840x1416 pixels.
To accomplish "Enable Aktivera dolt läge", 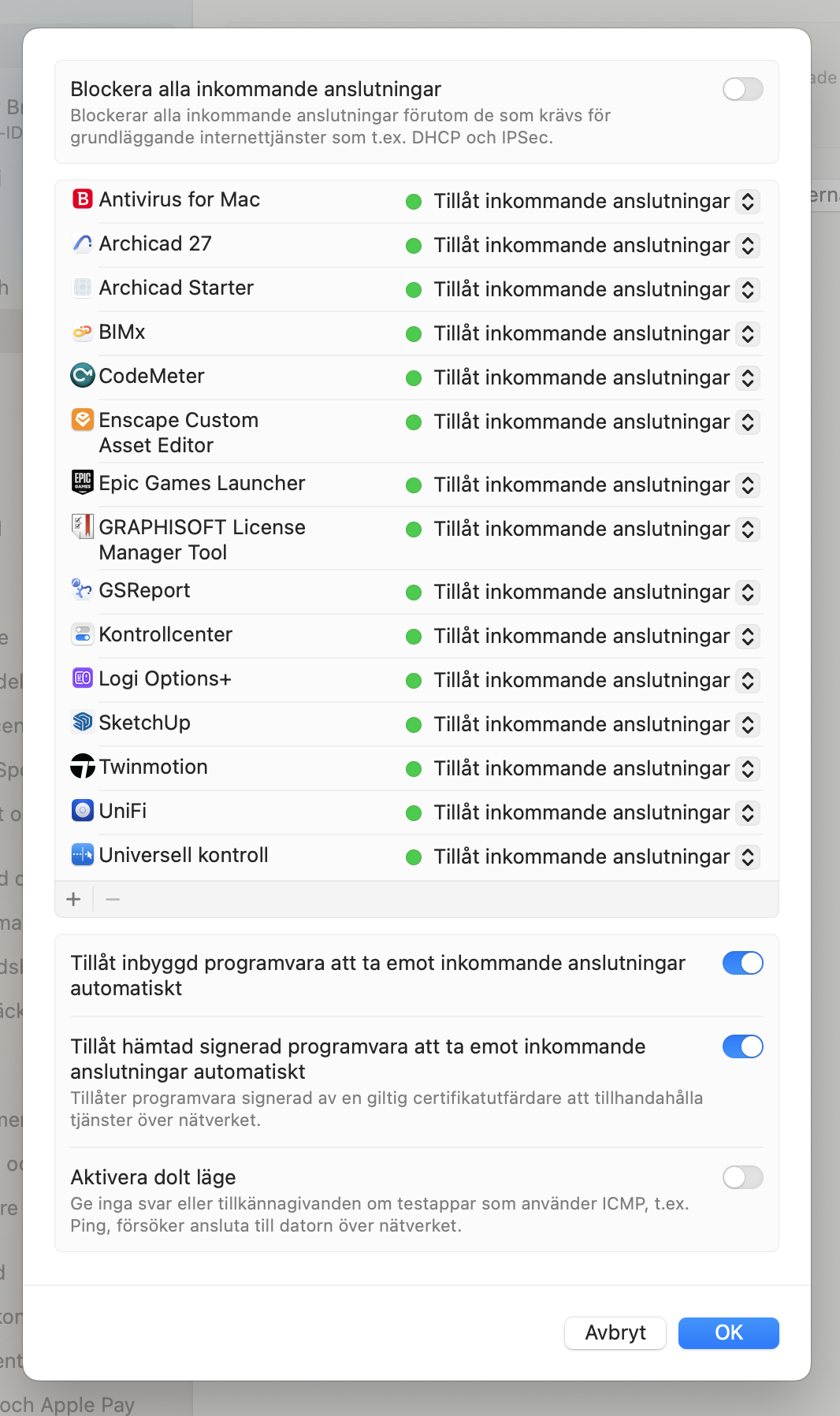I will click(x=742, y=1177).
